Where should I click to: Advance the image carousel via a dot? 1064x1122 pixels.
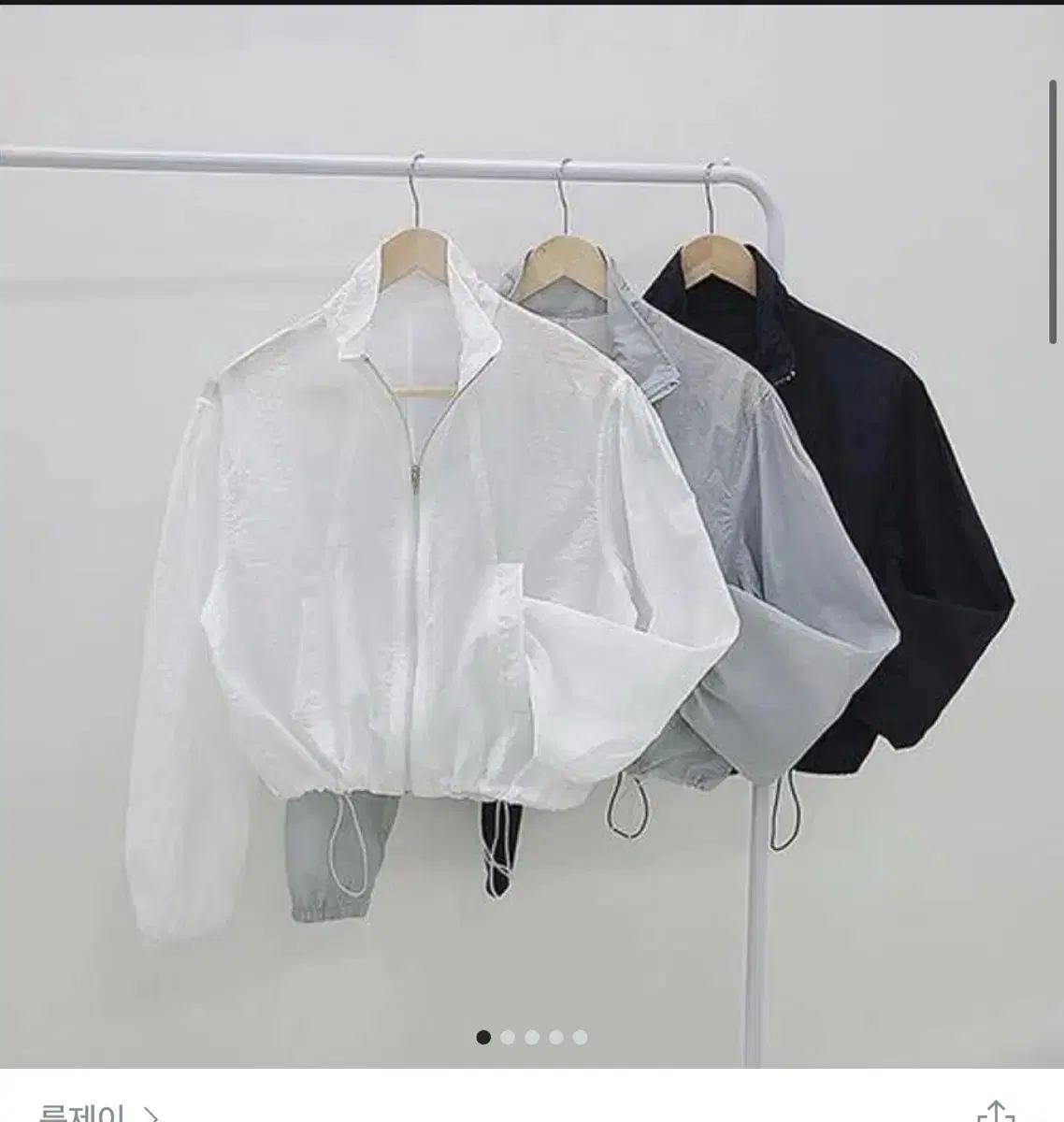(x=507, y=1036)
